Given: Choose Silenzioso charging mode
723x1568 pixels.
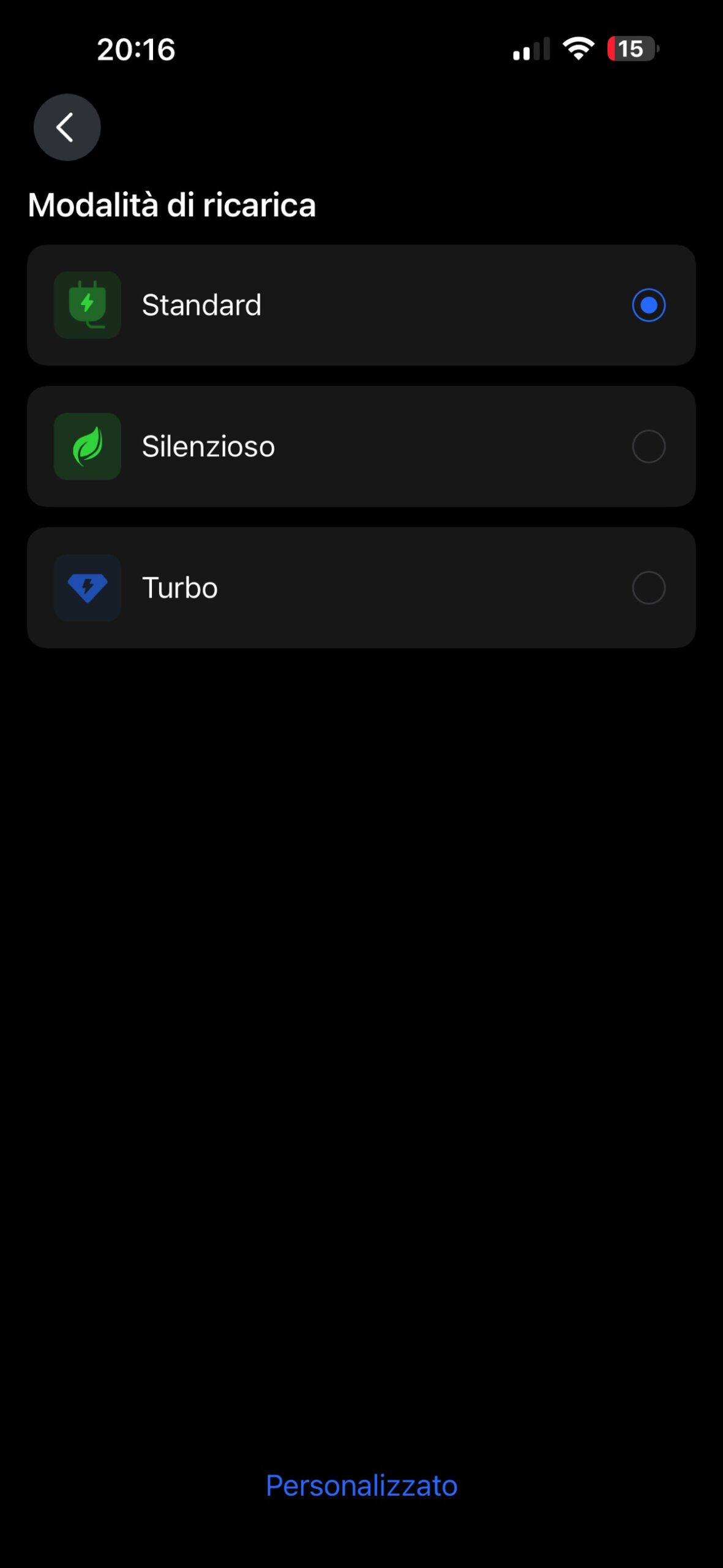Looking at the screenshot, I should [648, 447].
